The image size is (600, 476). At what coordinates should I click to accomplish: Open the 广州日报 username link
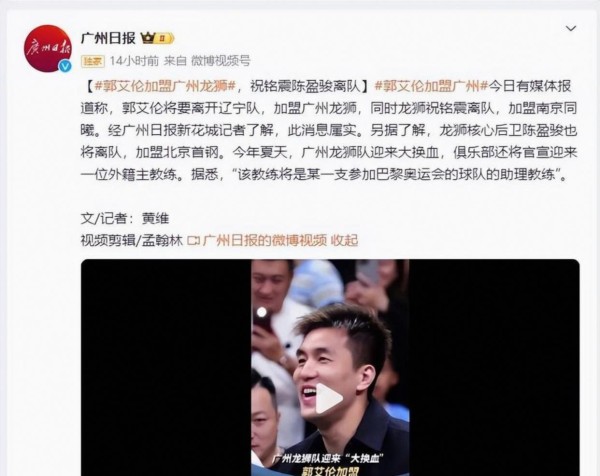coord(109,38)
